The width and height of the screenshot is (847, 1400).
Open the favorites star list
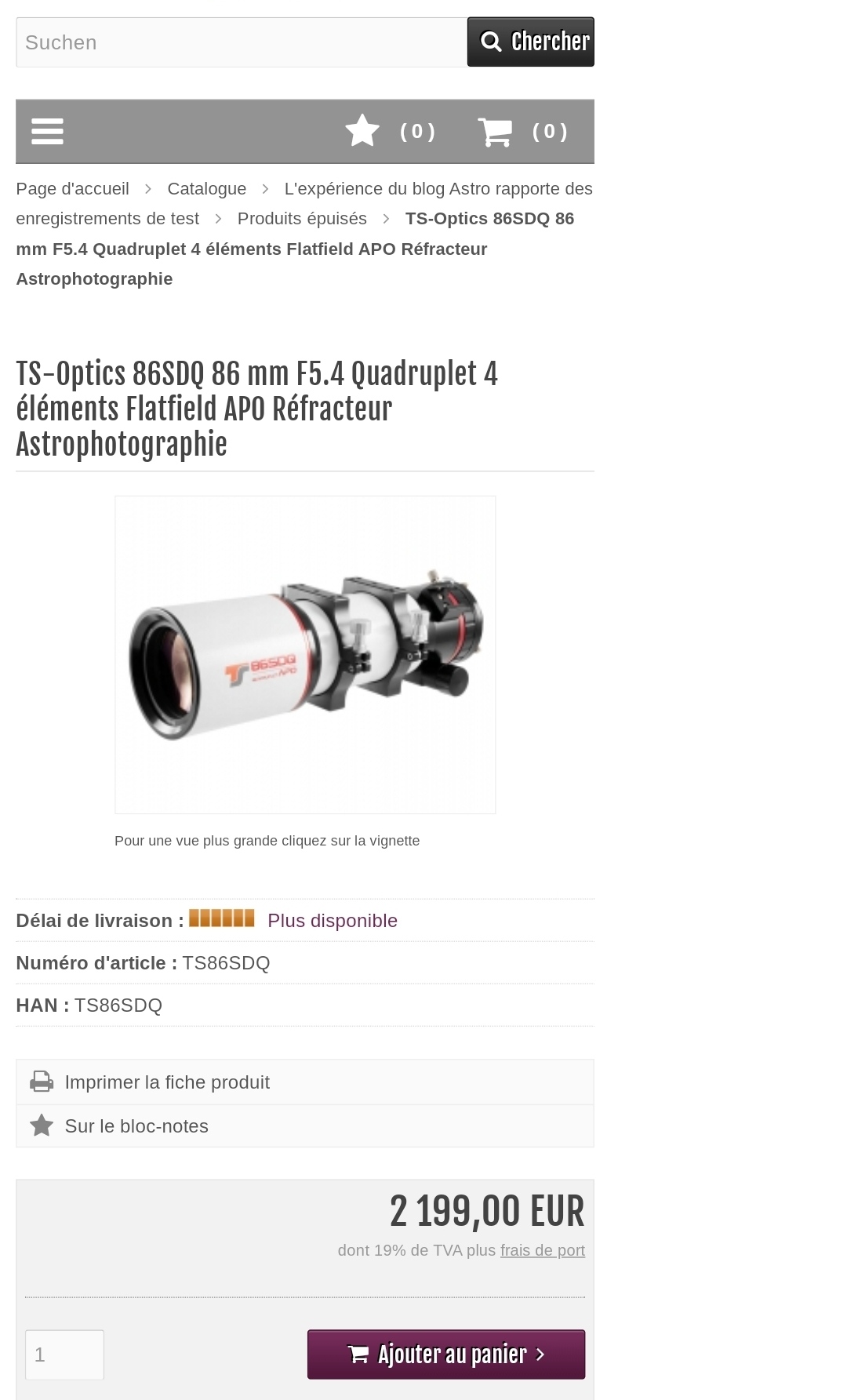pyautogui.click(x=390, y=131)
